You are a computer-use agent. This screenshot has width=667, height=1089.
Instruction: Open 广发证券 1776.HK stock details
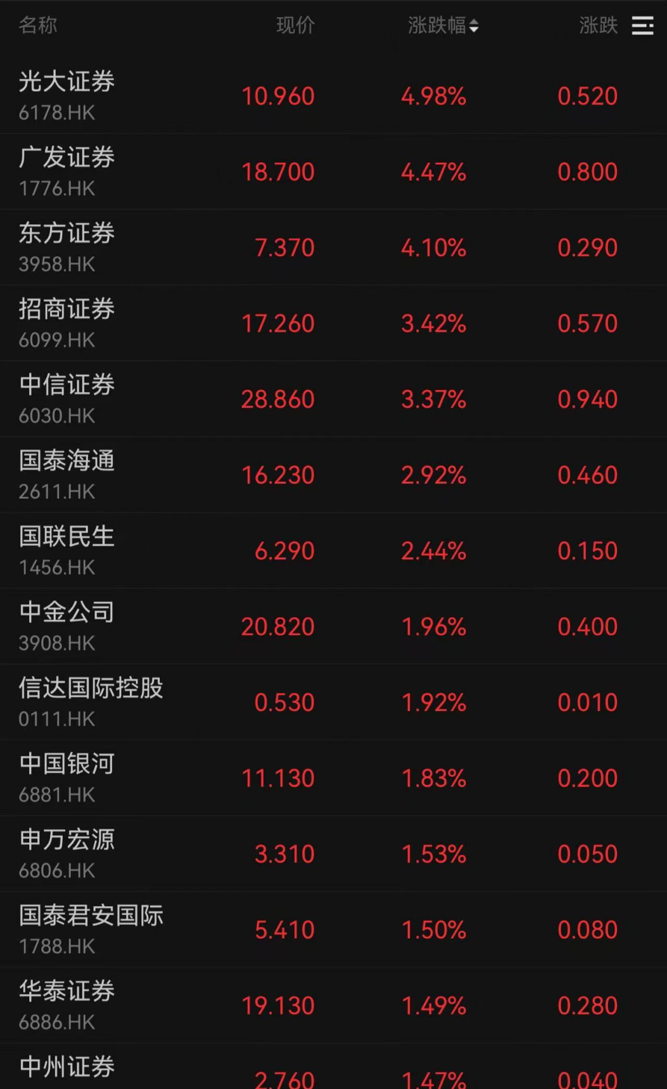(334, 172)
